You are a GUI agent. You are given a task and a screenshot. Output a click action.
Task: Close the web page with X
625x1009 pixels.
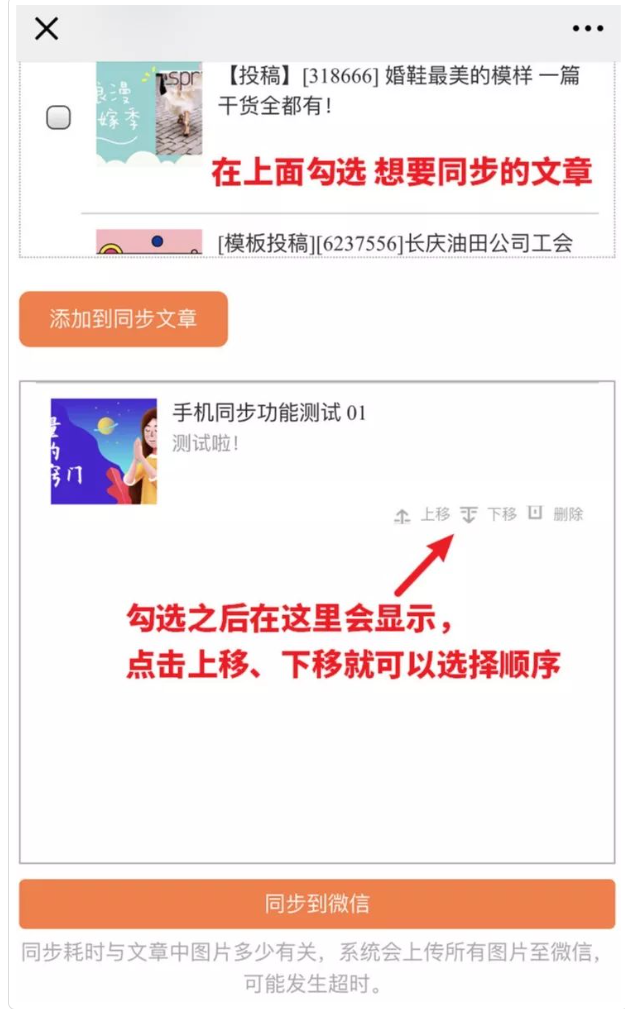click(x=46, y=29)
